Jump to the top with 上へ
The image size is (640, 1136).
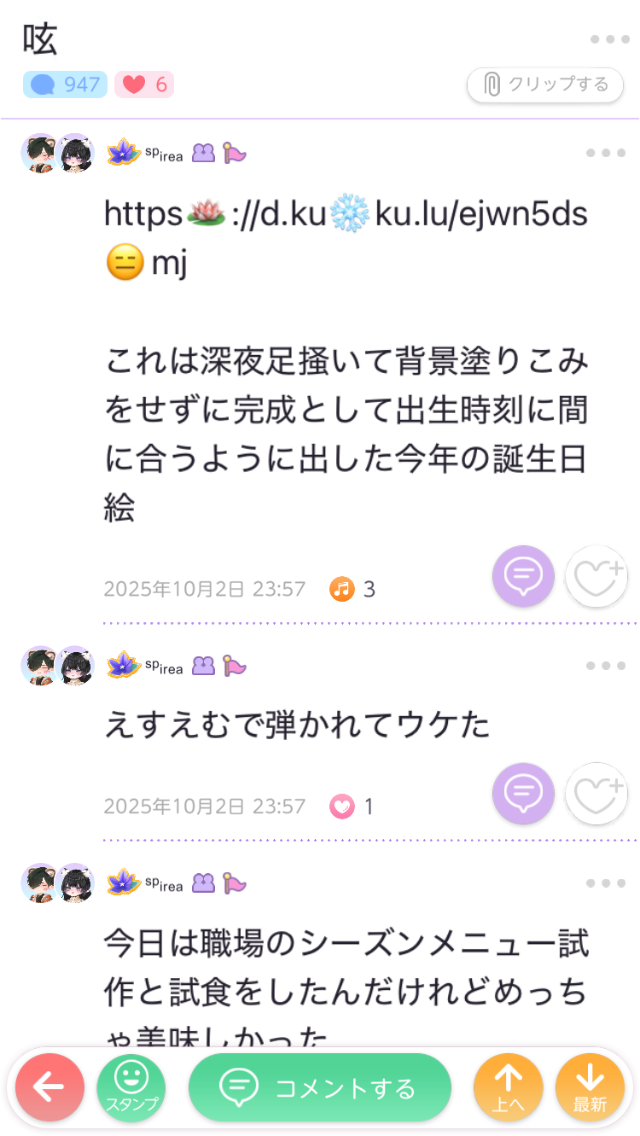pos(509,1088)
